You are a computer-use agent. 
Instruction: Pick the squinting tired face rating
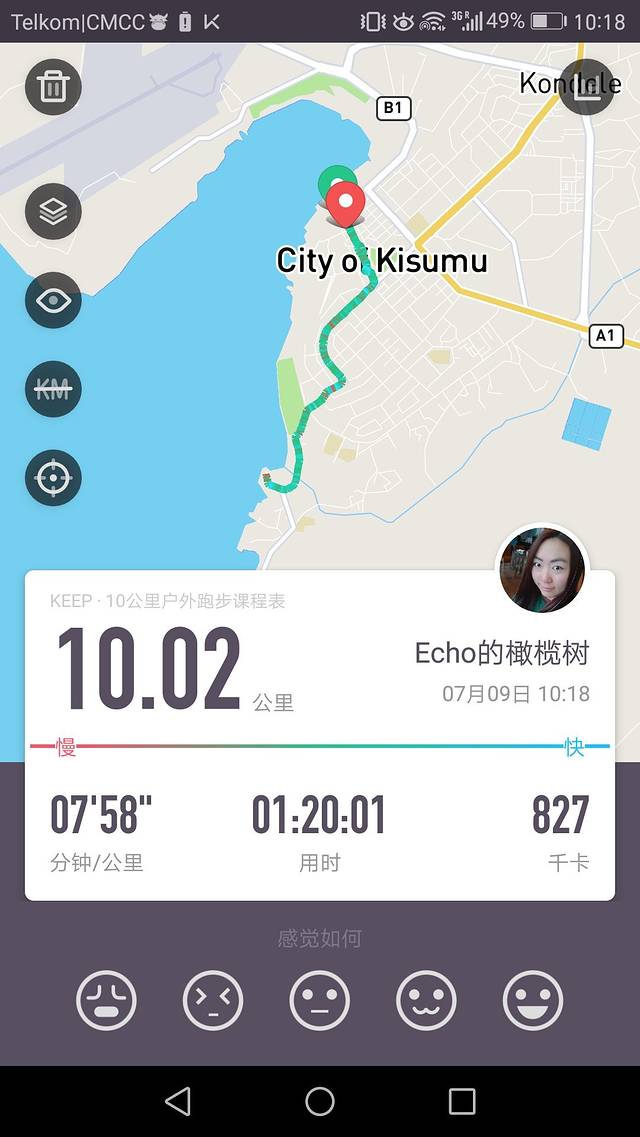coord(213,1000)
